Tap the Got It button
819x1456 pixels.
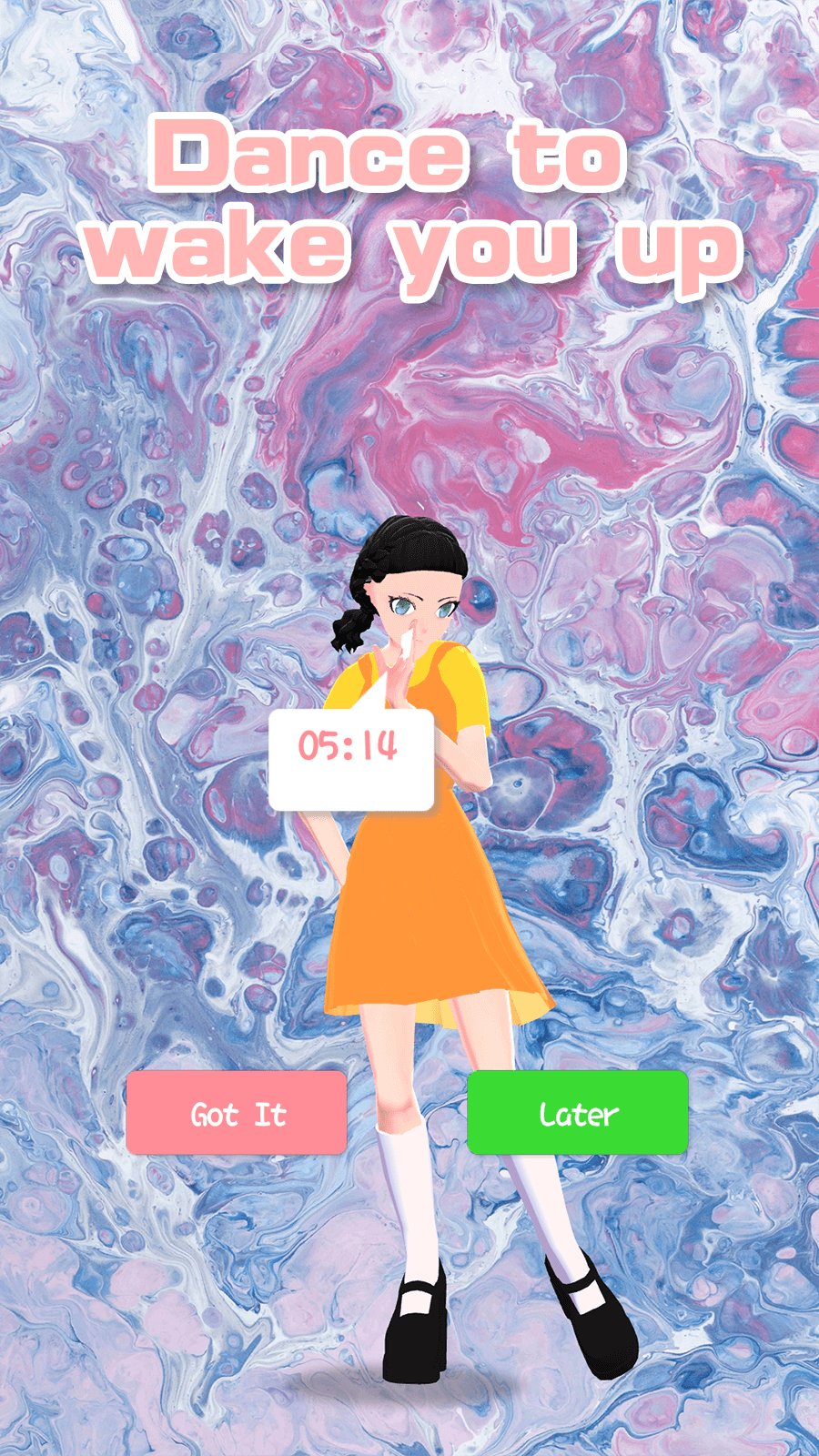(x=237, y=1113)
